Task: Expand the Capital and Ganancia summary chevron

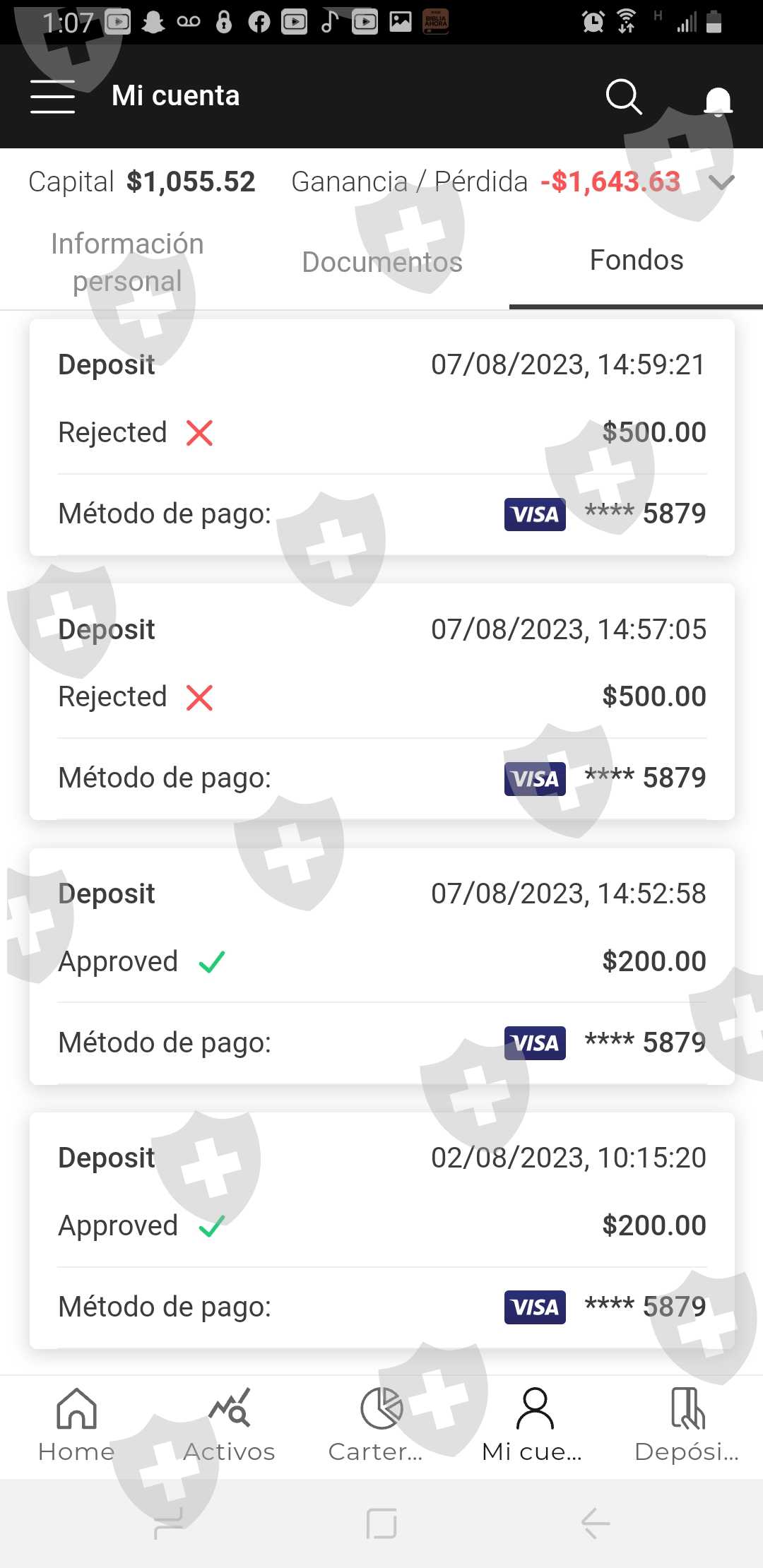Action: point(721,182)
